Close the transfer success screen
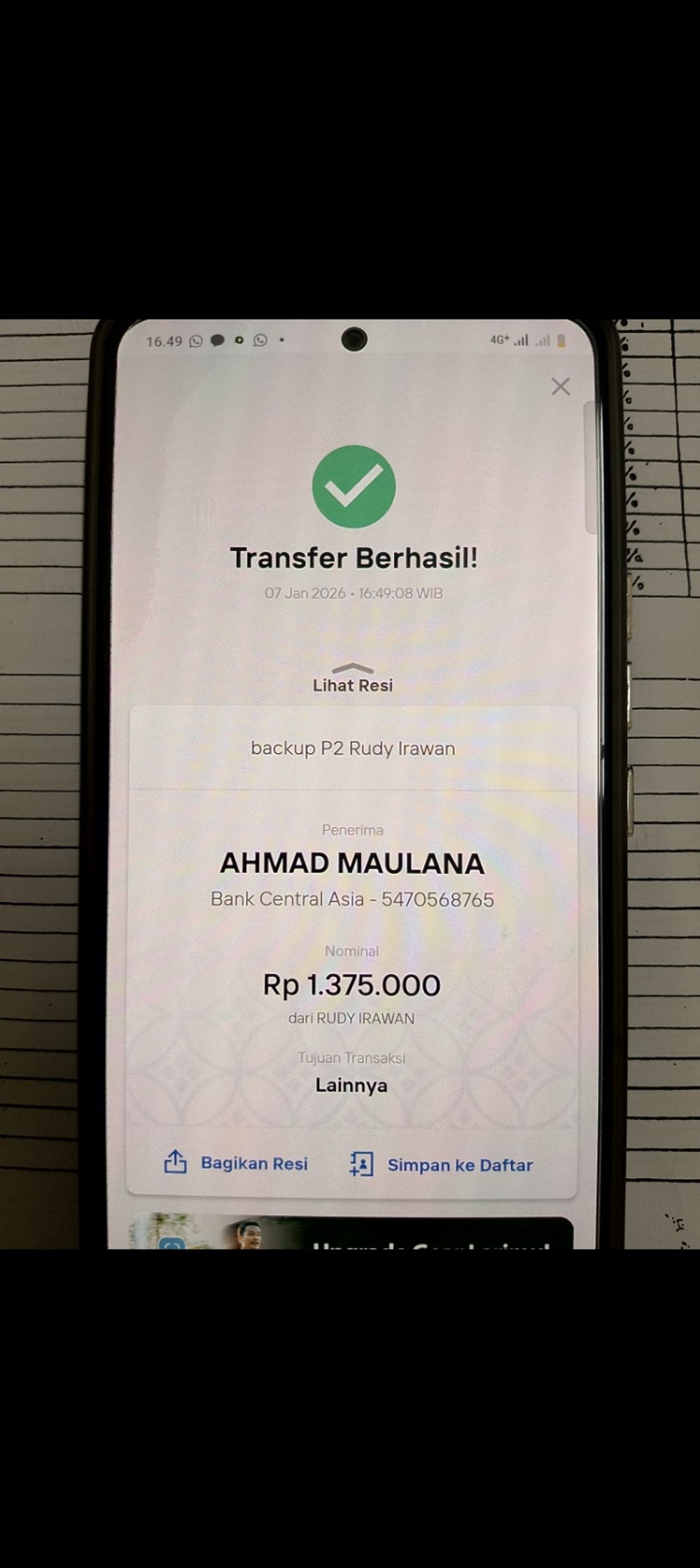Image resolution: width=700 pixels, height=1568 pixels. pos(560,387)
